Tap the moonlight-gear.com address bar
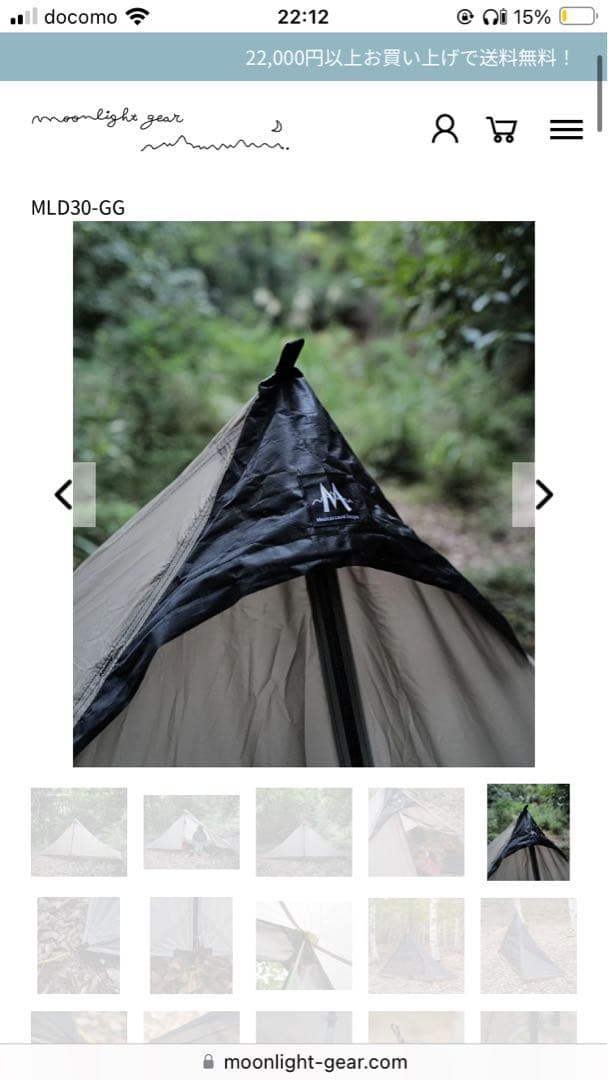Screen dimensions: 608x1080 (x=304, y=1062)
